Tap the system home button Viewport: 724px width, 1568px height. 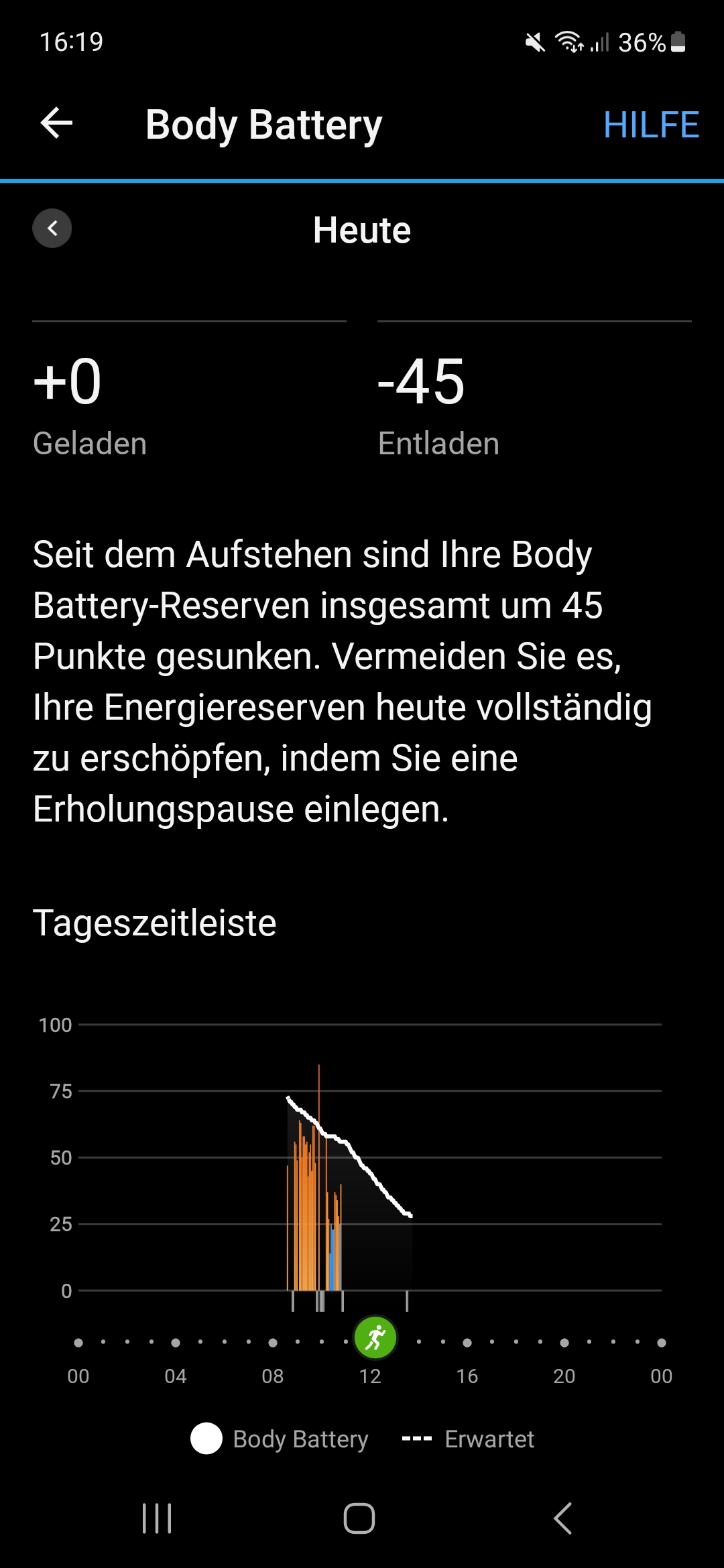tap(359, 1518)
